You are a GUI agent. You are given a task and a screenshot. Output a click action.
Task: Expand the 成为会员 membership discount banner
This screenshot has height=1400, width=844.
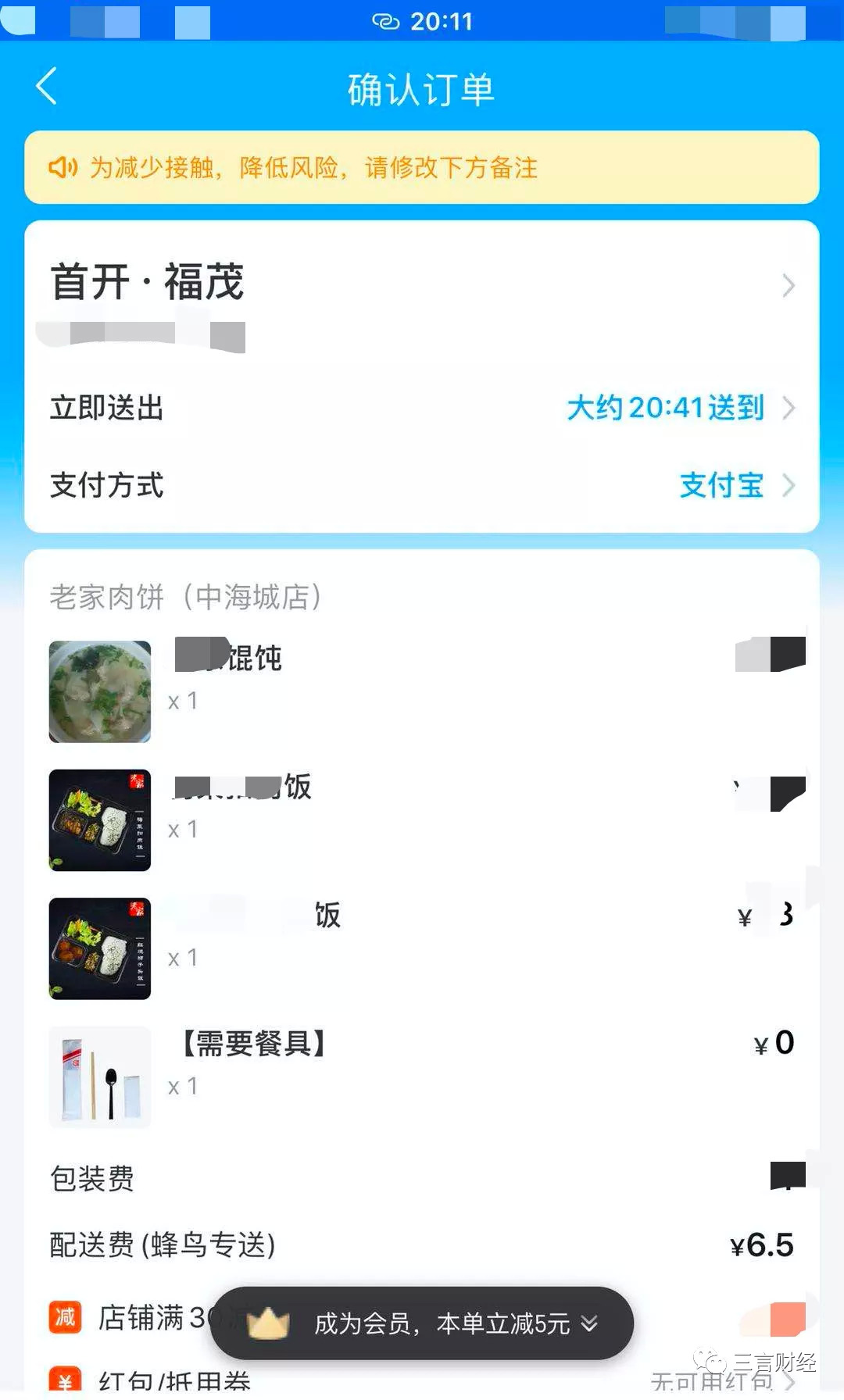point(422,1323)
